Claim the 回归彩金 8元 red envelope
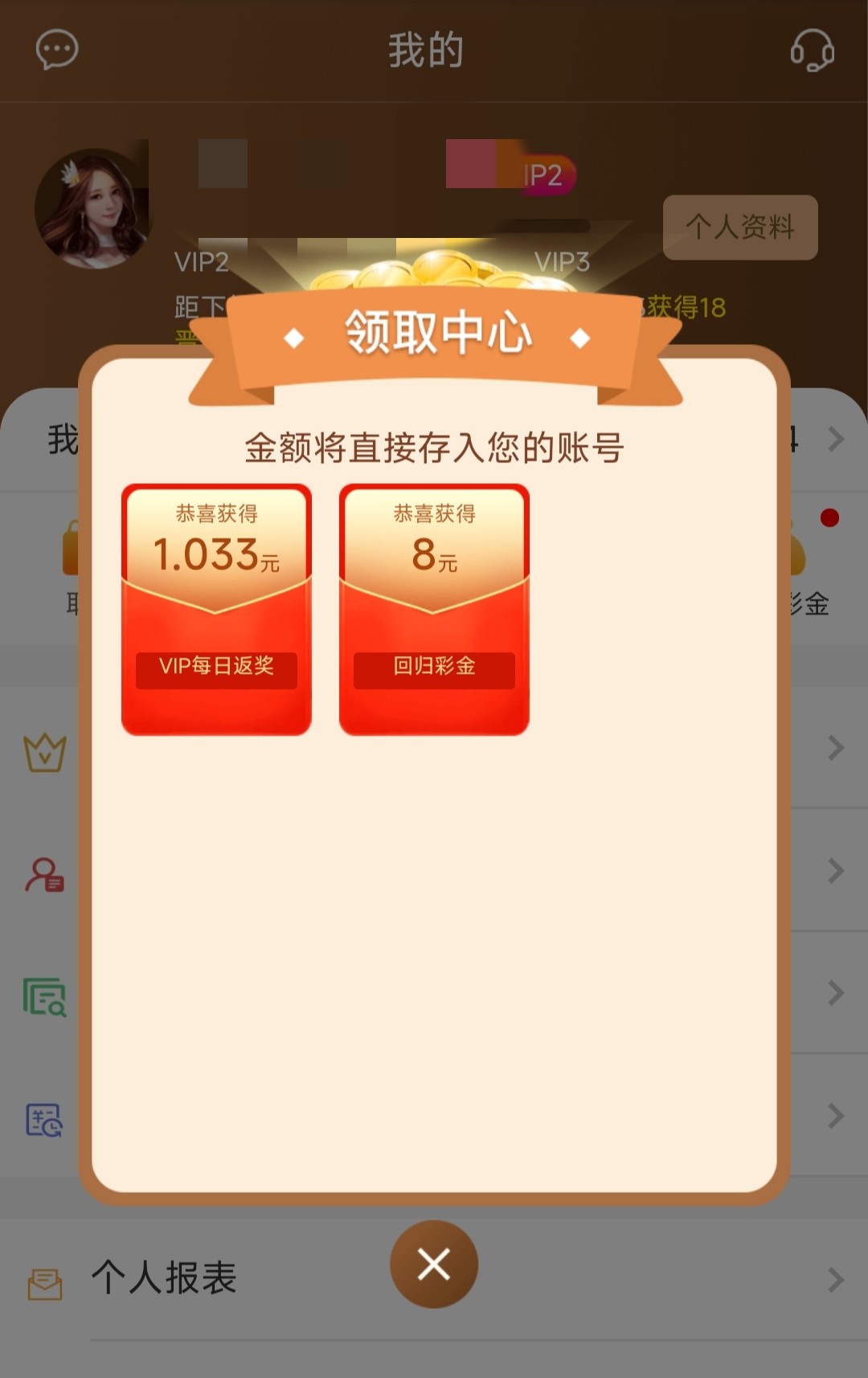Viewport: 868px width, 1378px height. 434,609
